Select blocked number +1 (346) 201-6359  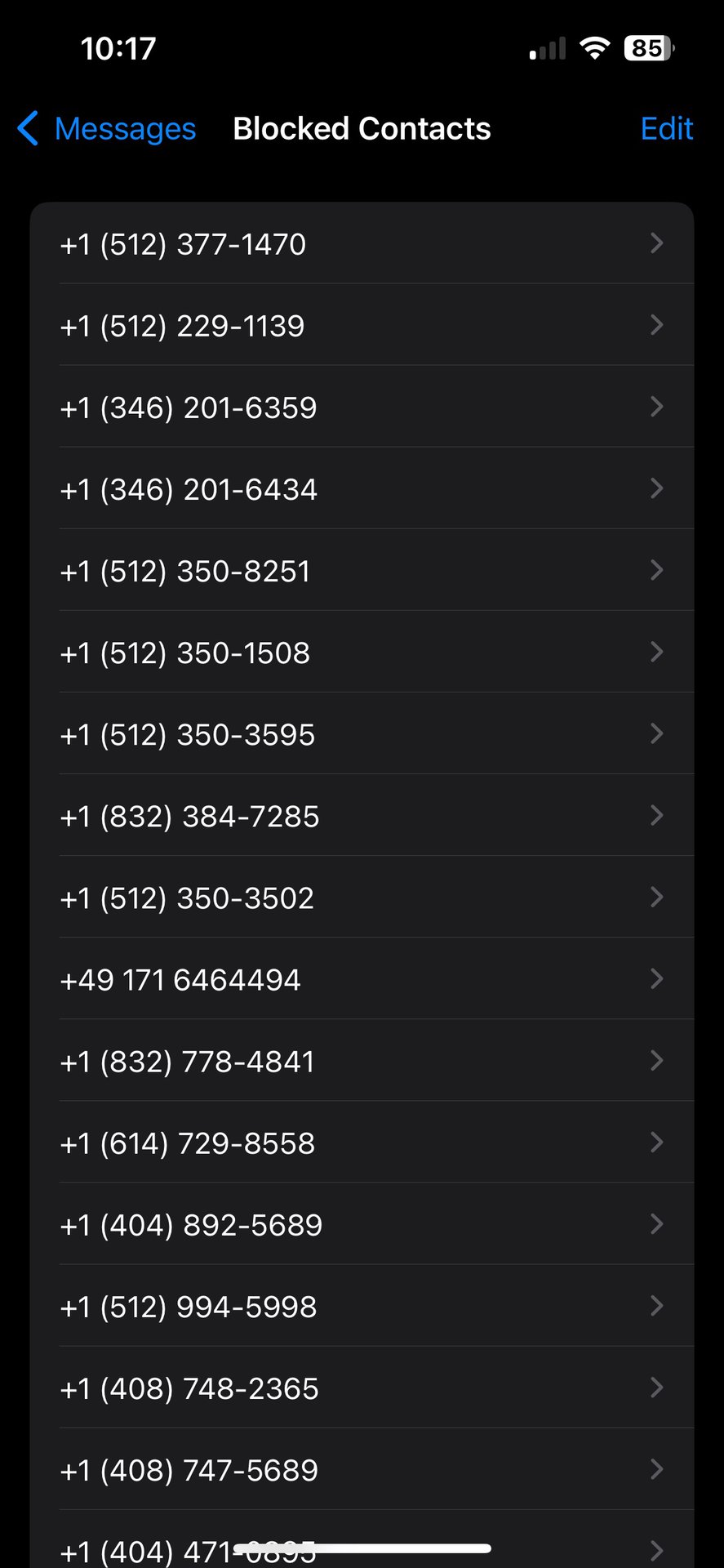[362, 408]
